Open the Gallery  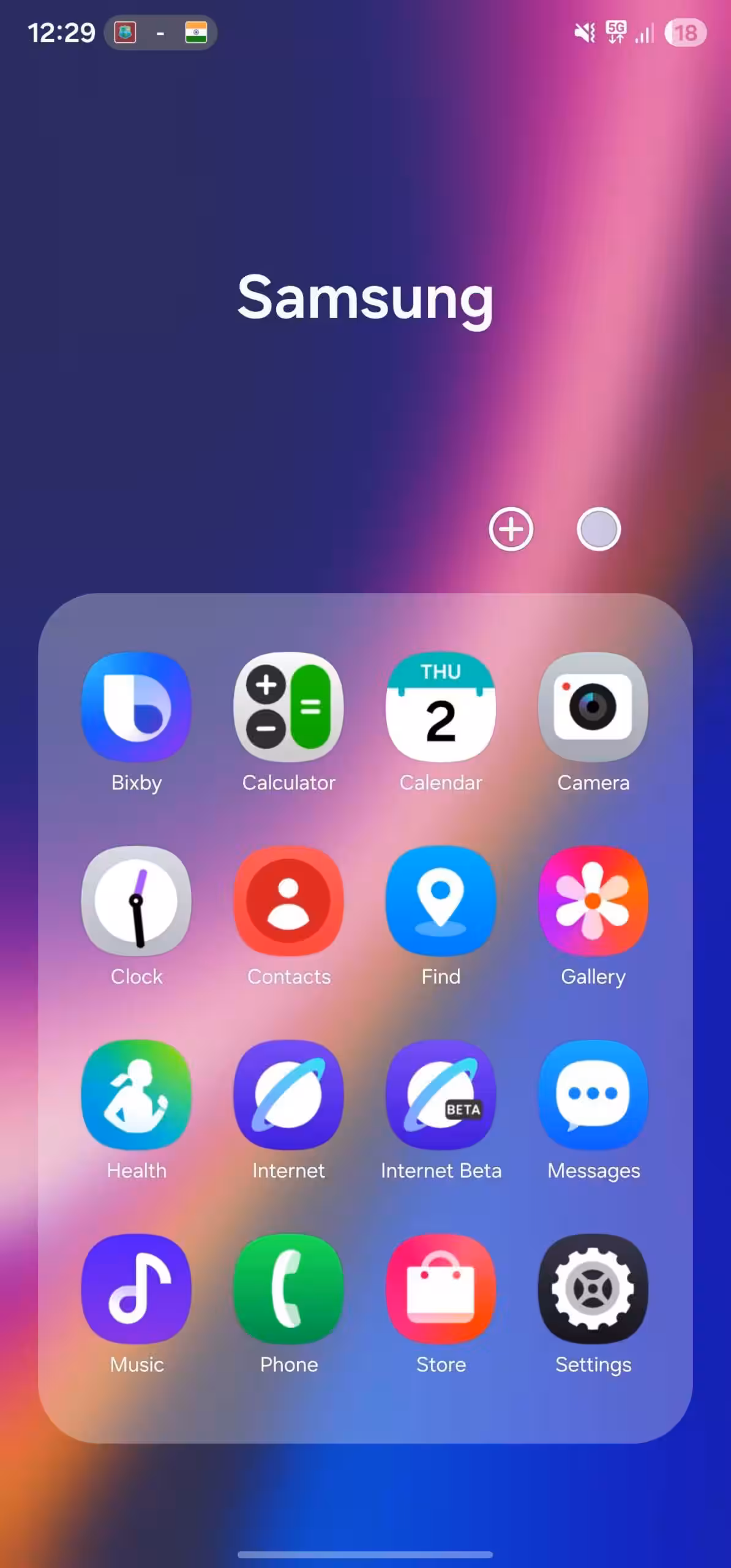(593, 901)
